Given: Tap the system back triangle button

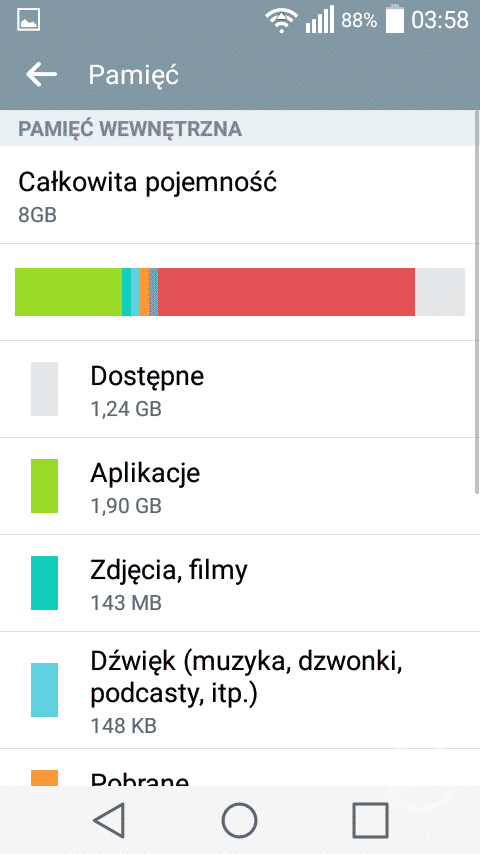Looking at the screenshot, I should [x=109, y=820].
